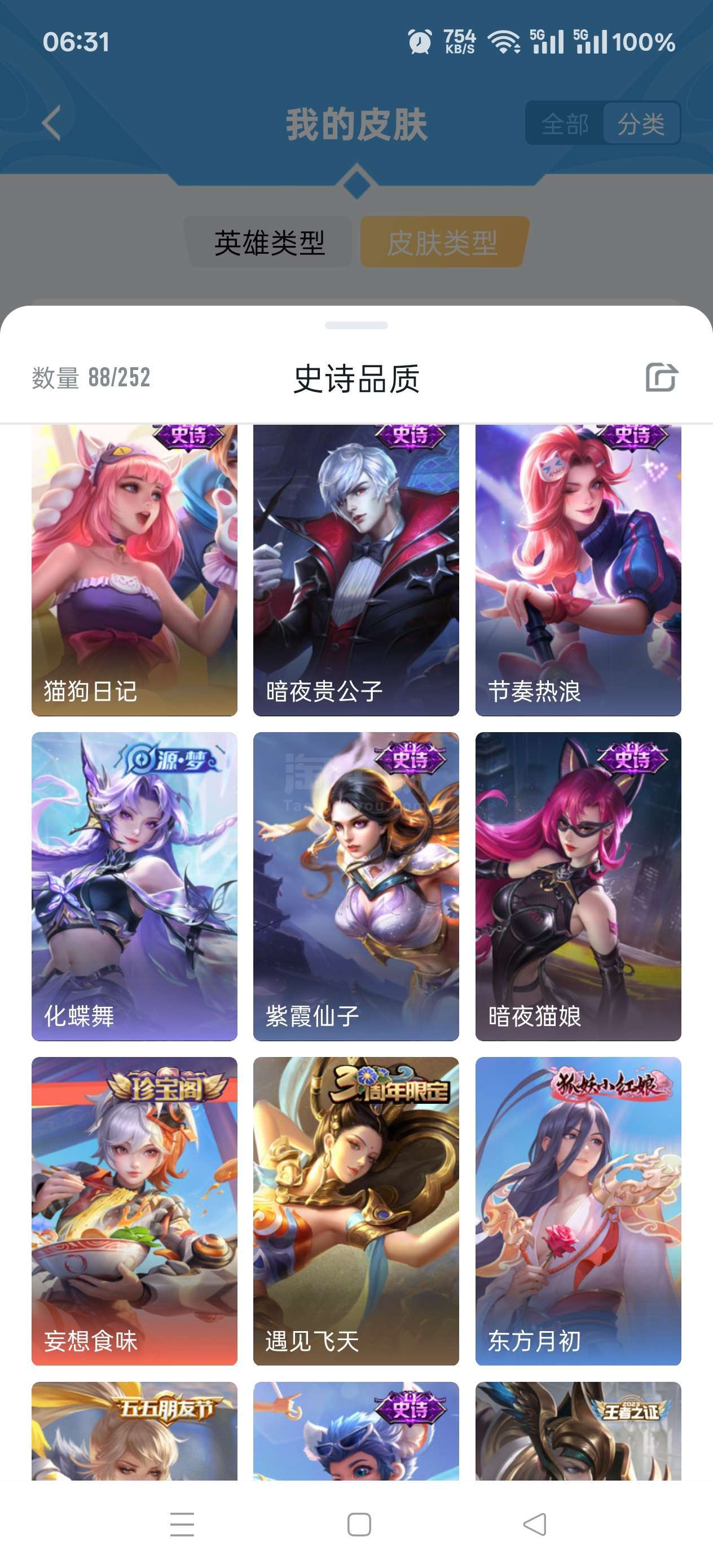The width and height of the screenshot is (713, 1568).
Task: Go back from 我的皮肤 page
Action: click(52, 123)
